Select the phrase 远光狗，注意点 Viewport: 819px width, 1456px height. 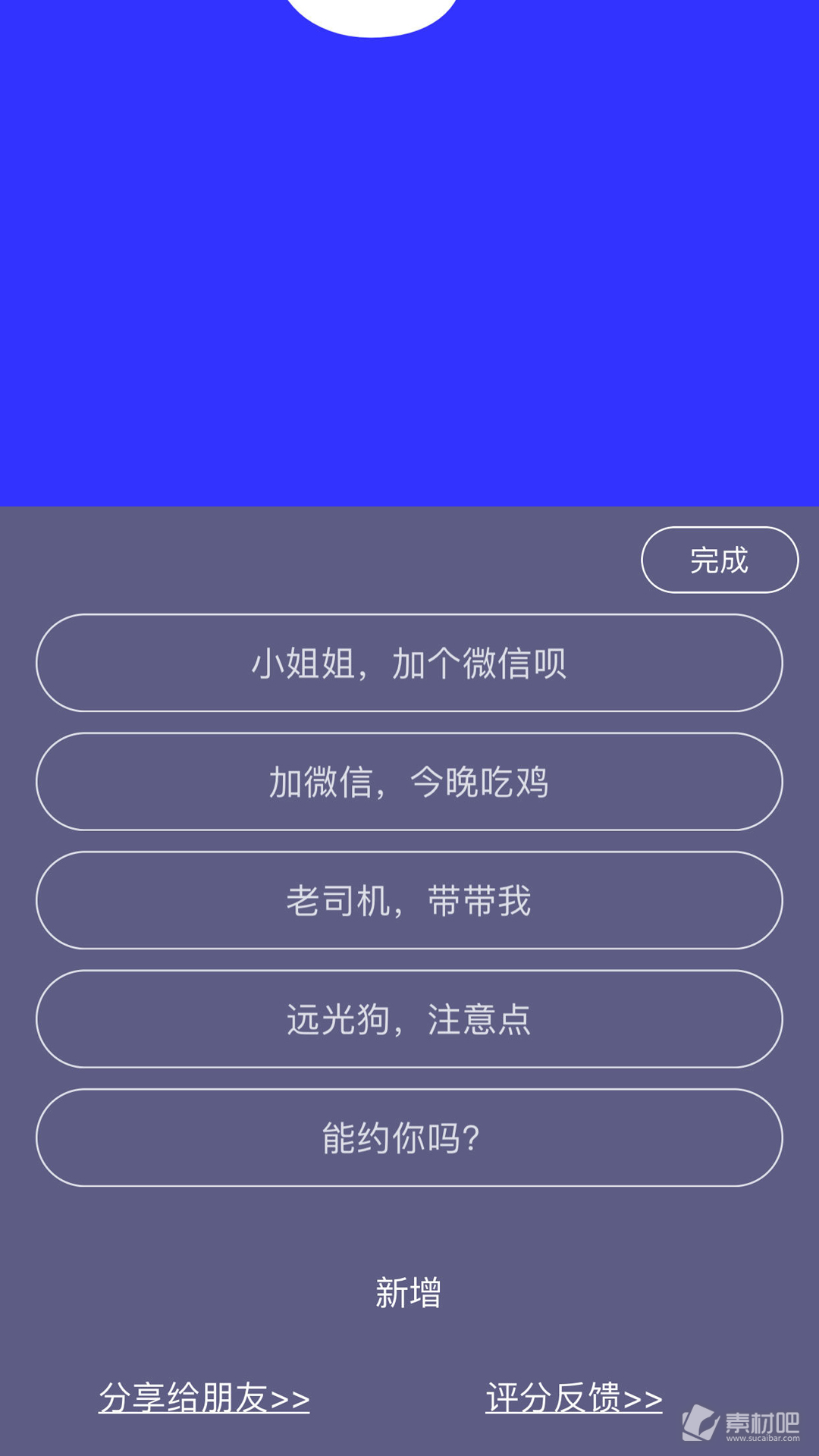click(x=409, y=1018)
